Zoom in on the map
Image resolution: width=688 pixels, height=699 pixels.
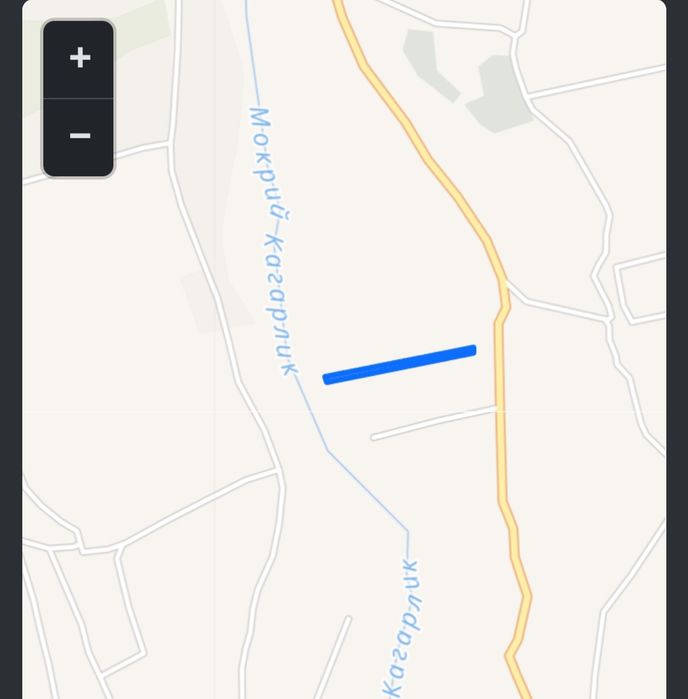coord(79,59)
